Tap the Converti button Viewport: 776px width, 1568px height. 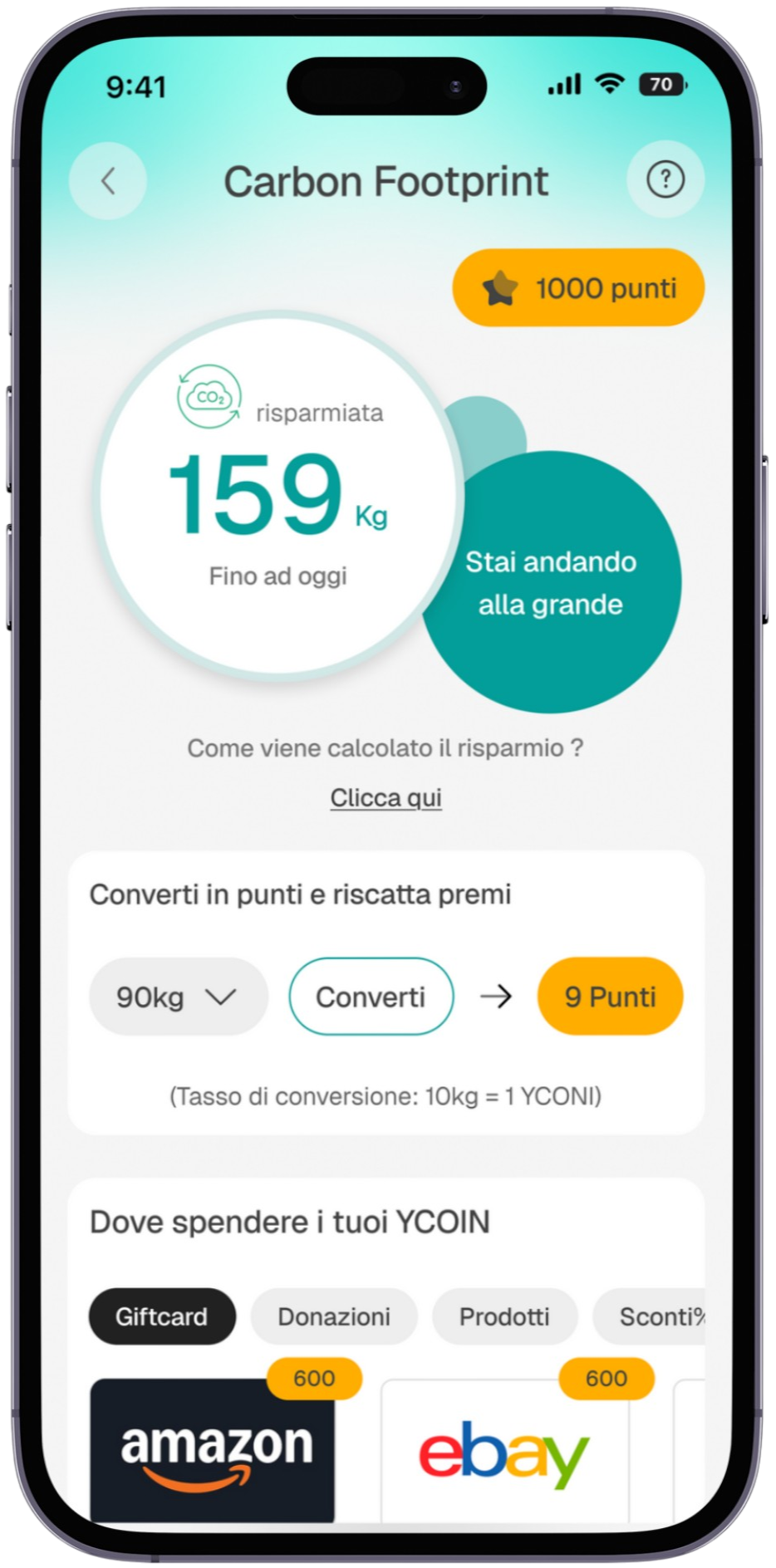click(371, 997)
